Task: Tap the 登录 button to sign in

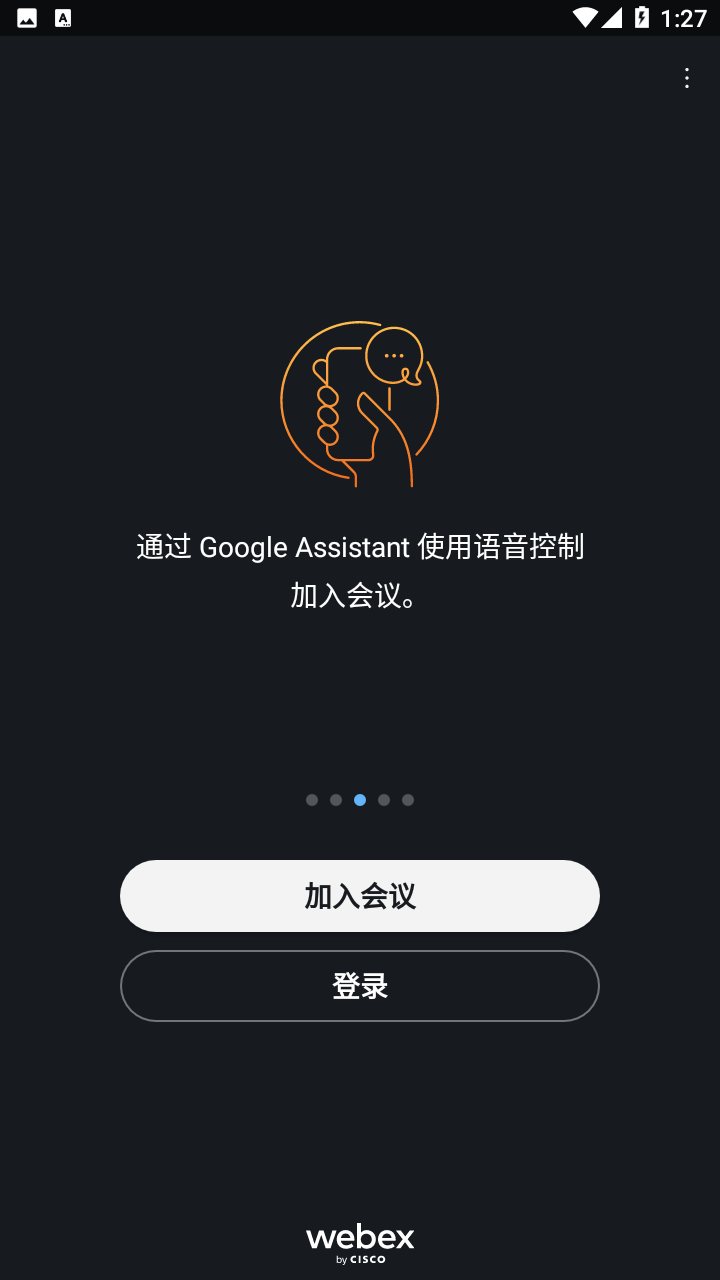Action: [x=360, y=986]
